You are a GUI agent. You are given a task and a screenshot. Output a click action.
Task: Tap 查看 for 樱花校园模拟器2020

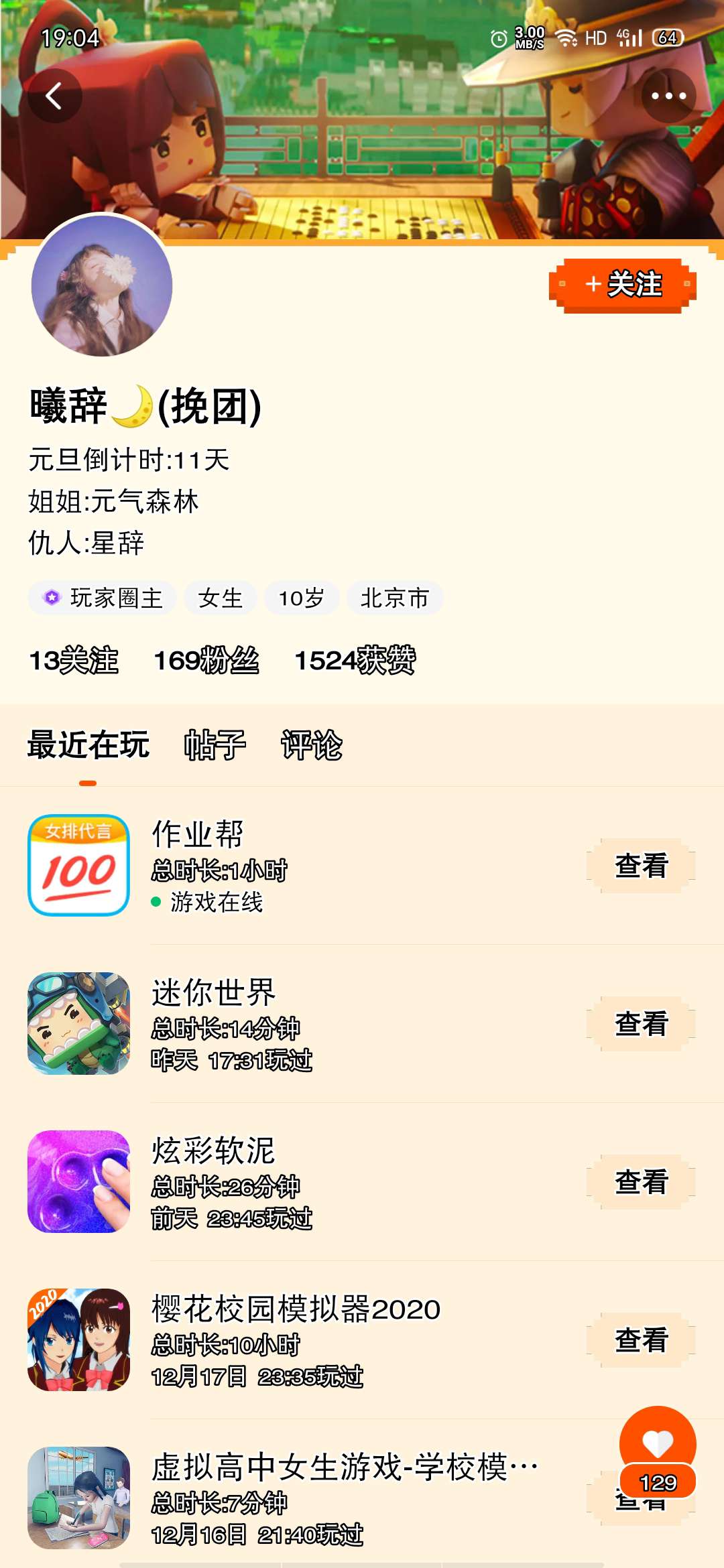(x=642, y=1340)
